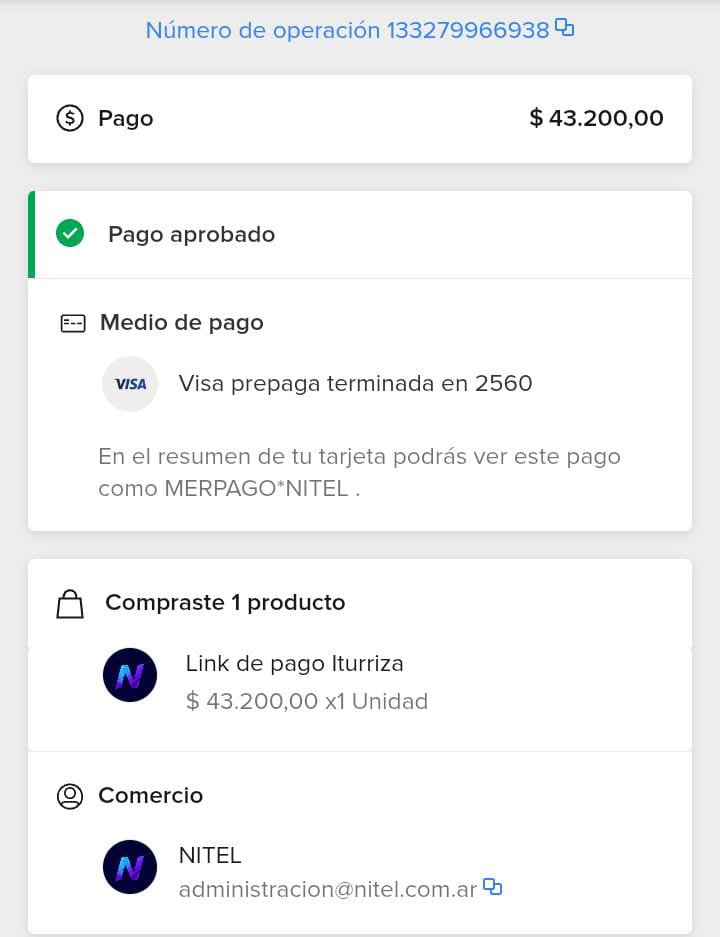This screenshot has height=937, width=720.
Task: Copy the operation number 133279966938
Action: (x=565, y=28)
